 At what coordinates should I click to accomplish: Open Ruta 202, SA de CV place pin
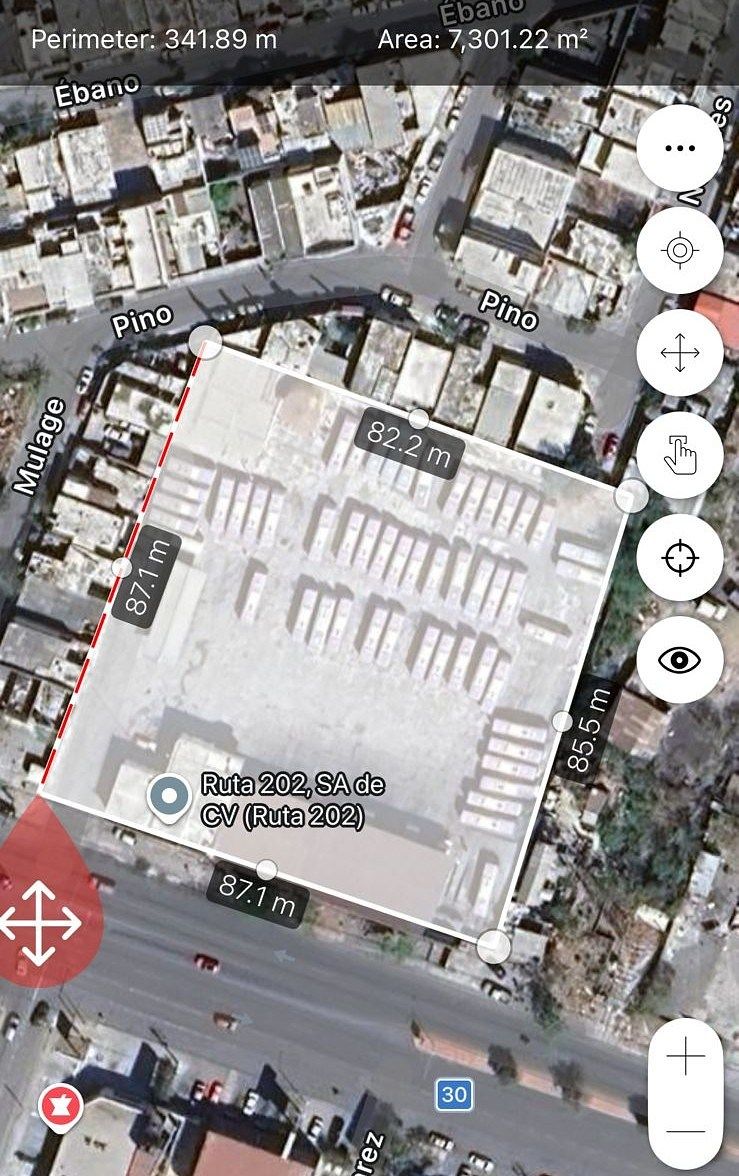(169, 796)
